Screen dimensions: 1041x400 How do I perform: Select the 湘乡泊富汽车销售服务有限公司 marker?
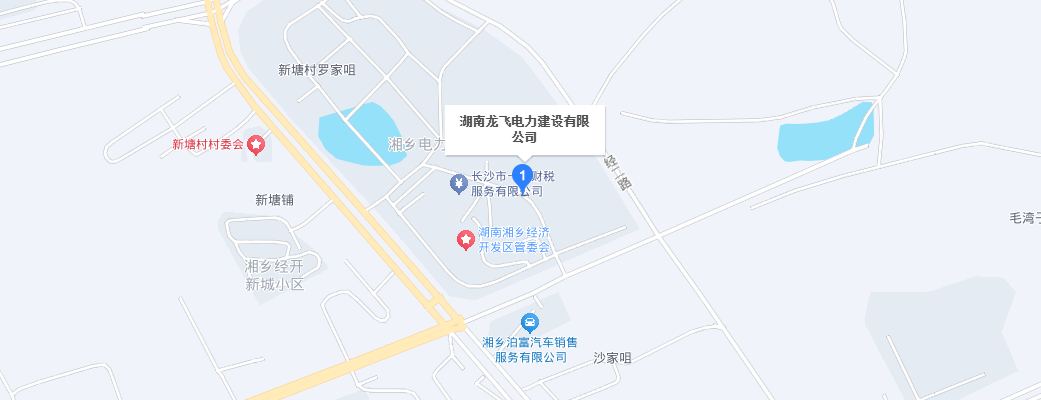530,323
